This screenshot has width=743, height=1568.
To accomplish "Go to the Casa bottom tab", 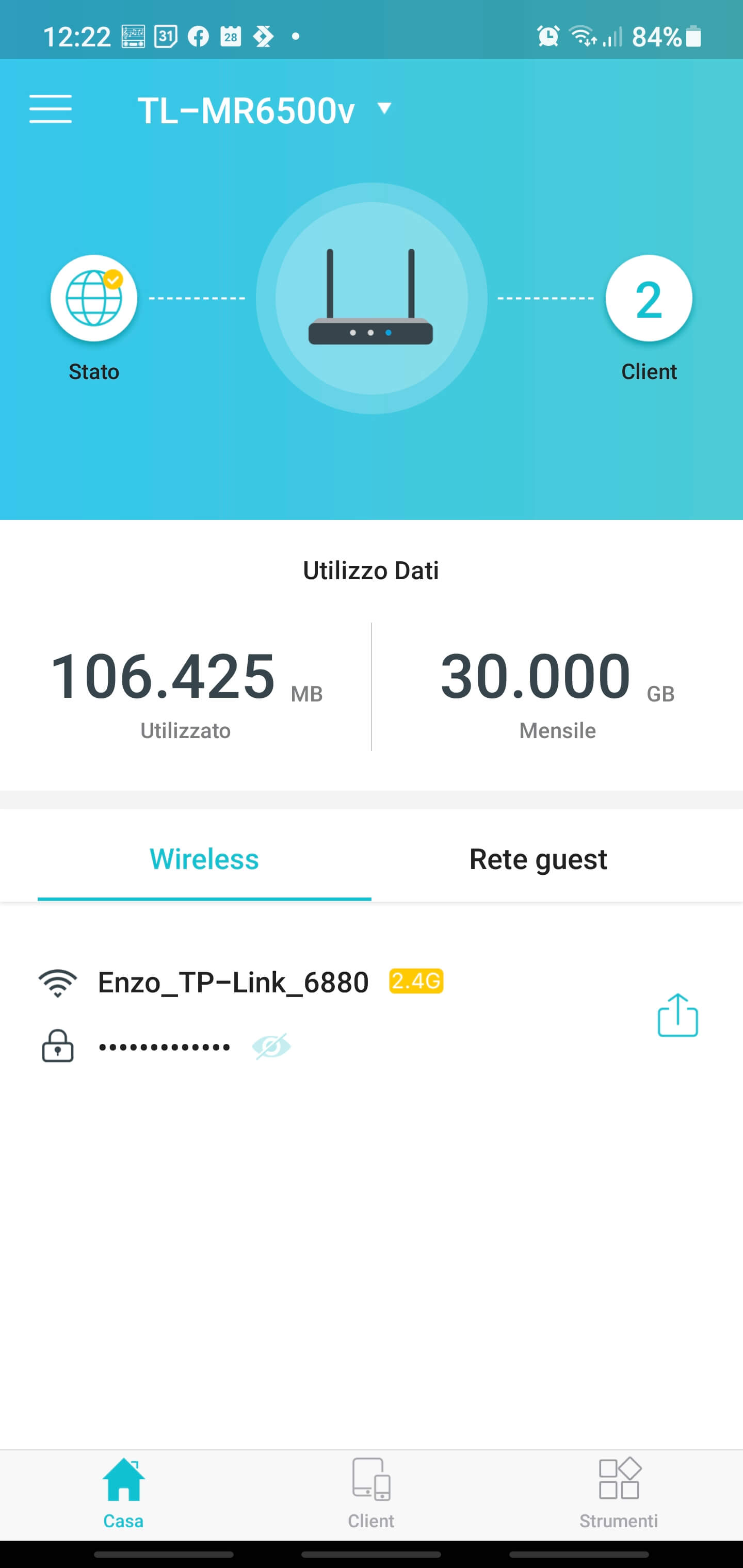I will (x=124, y=1494).
